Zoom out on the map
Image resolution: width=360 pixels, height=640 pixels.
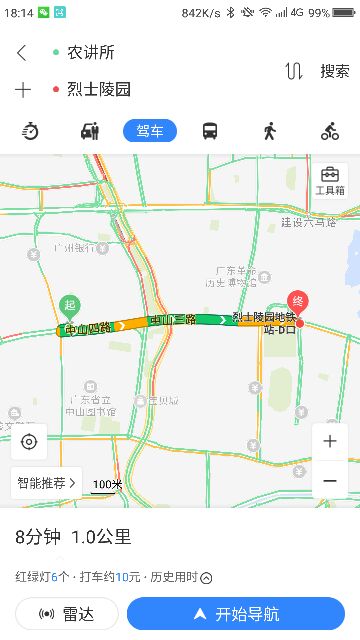[x=330, y=481]
